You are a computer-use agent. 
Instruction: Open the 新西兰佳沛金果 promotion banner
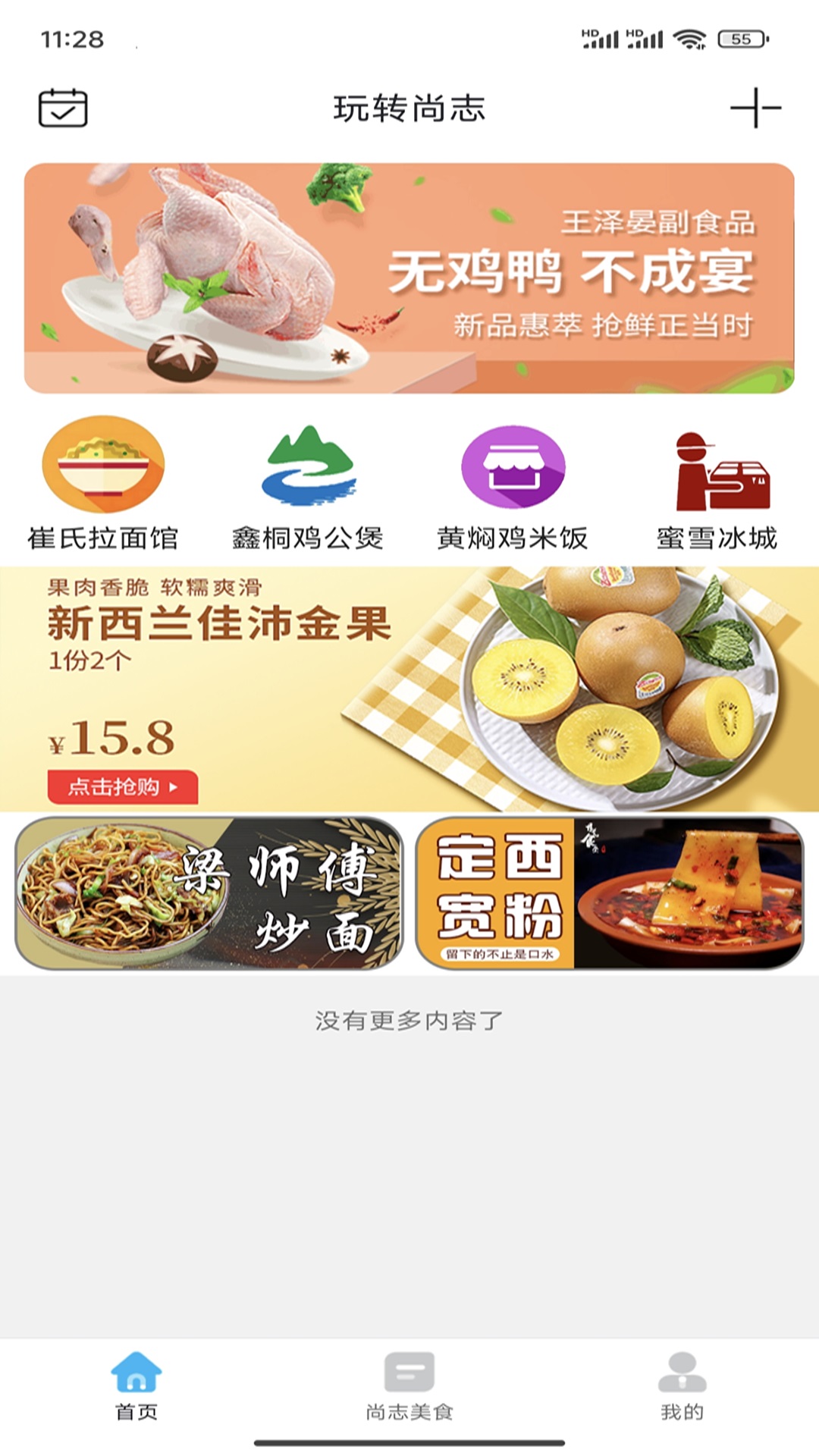409,689
